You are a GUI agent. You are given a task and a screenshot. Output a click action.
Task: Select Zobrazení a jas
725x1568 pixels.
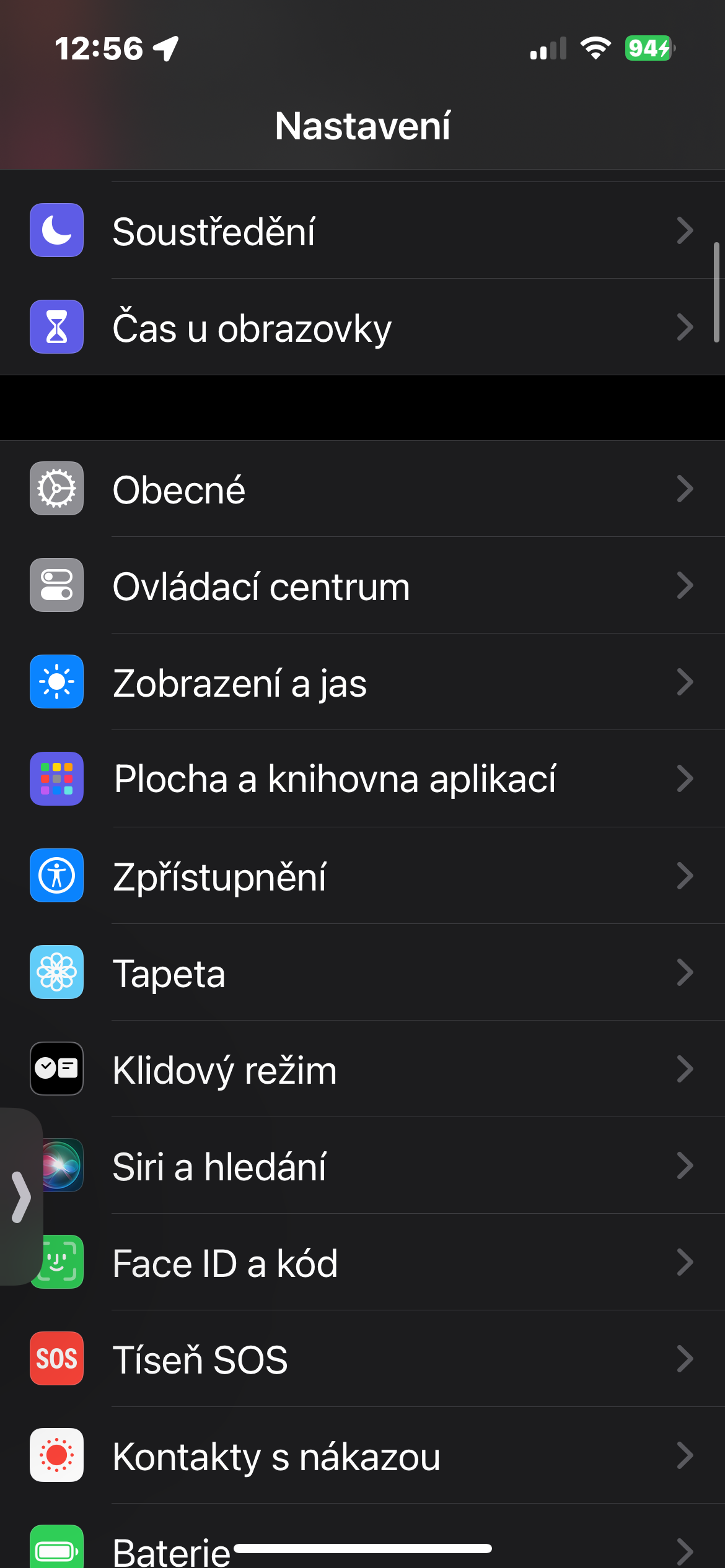point(362,682)
